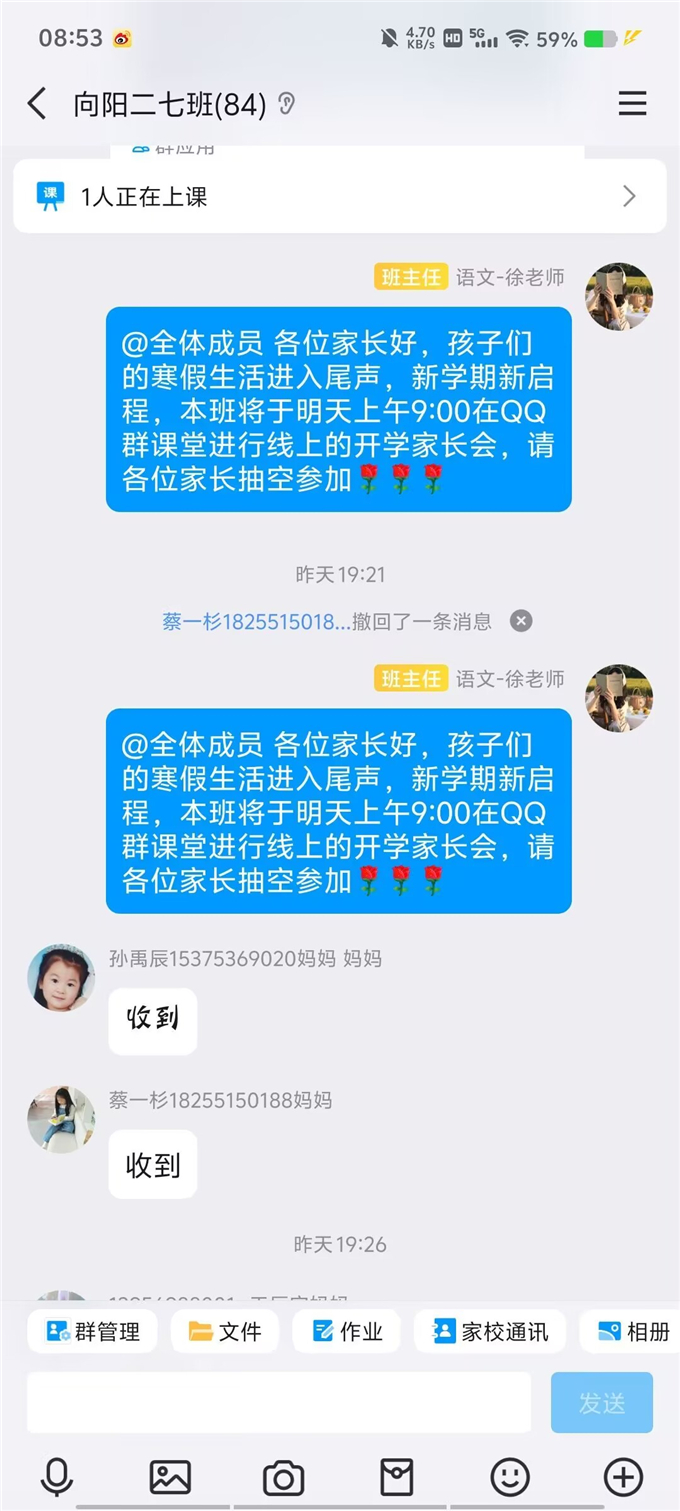Screen dimensions: 680x1511
Task: View 蔡一杉 mom's profile avatar
Action: pos(61,1119)
